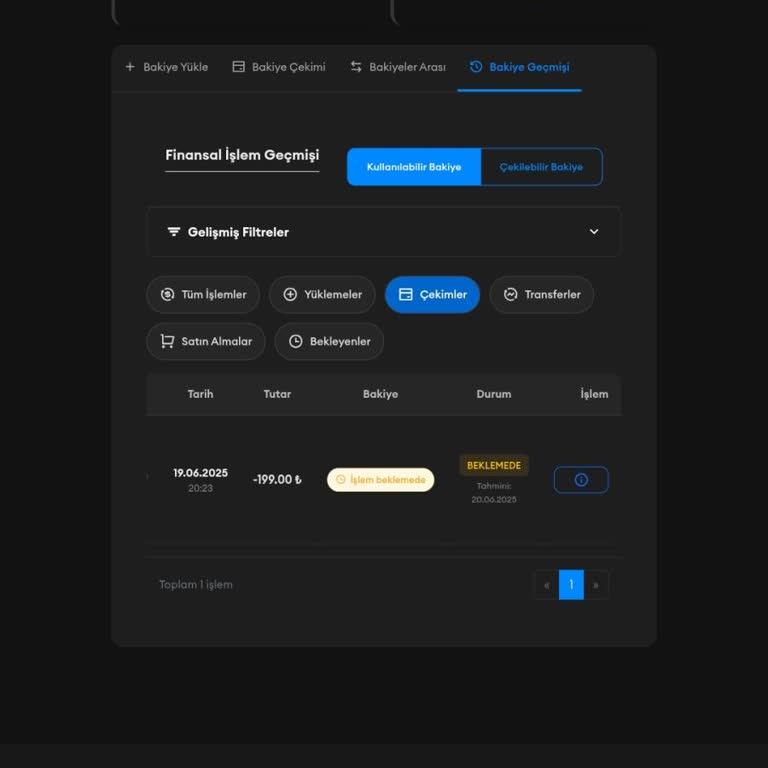This screenshot has height=768, width=768.
Task: Filter by Transferler
Action: point(541,295)
